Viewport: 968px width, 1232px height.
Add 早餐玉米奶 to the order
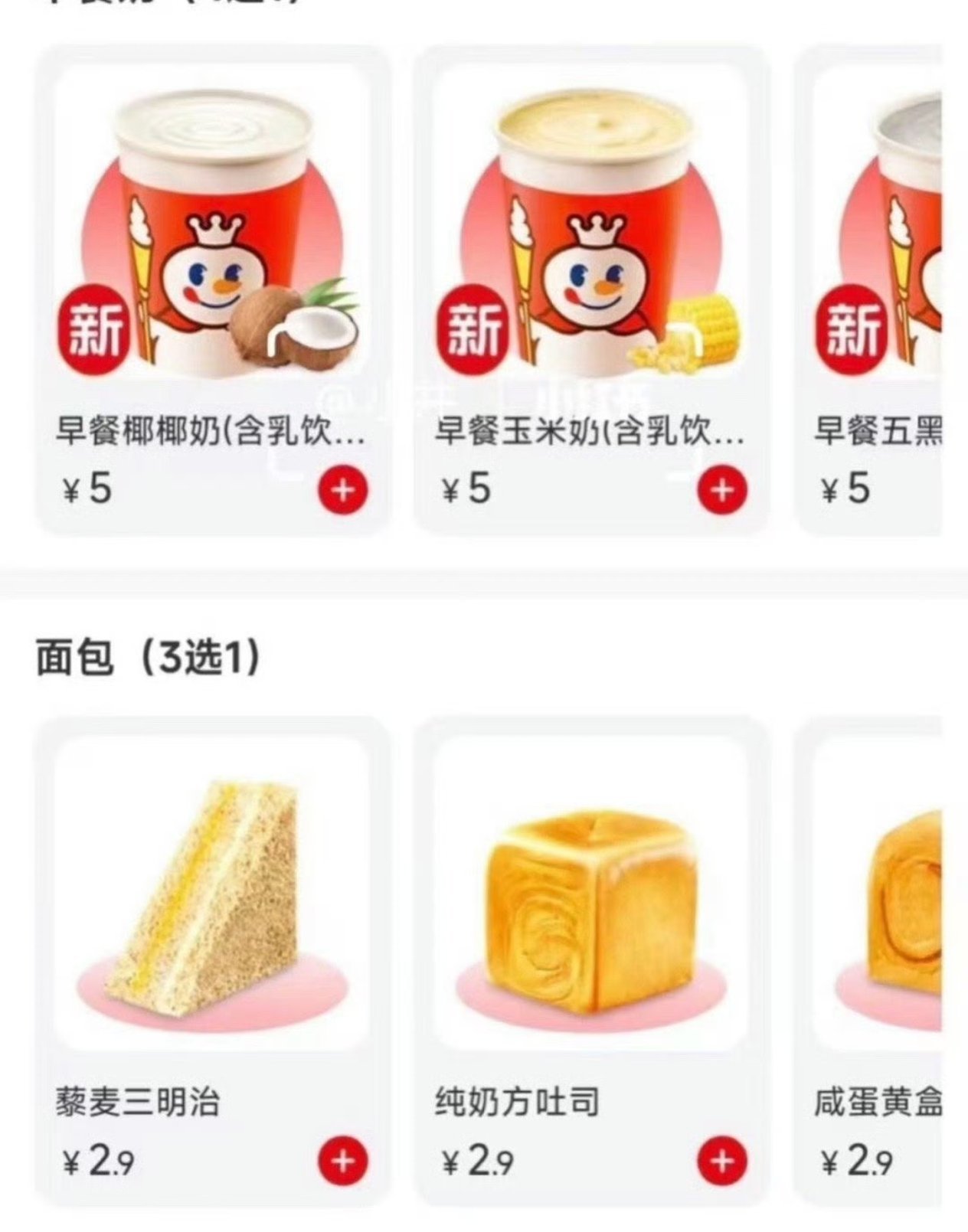(721, 489)
